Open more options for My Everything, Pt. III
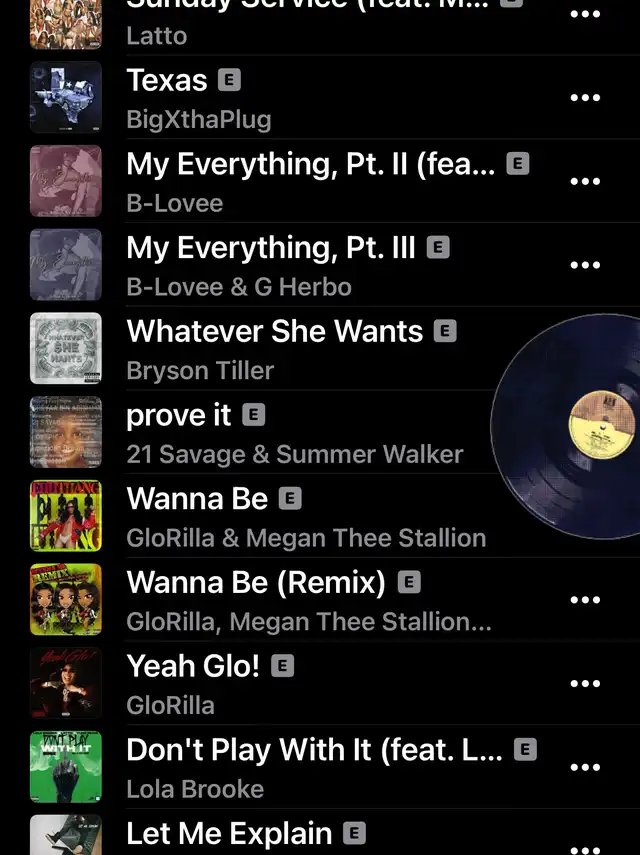 pos(585,266)
